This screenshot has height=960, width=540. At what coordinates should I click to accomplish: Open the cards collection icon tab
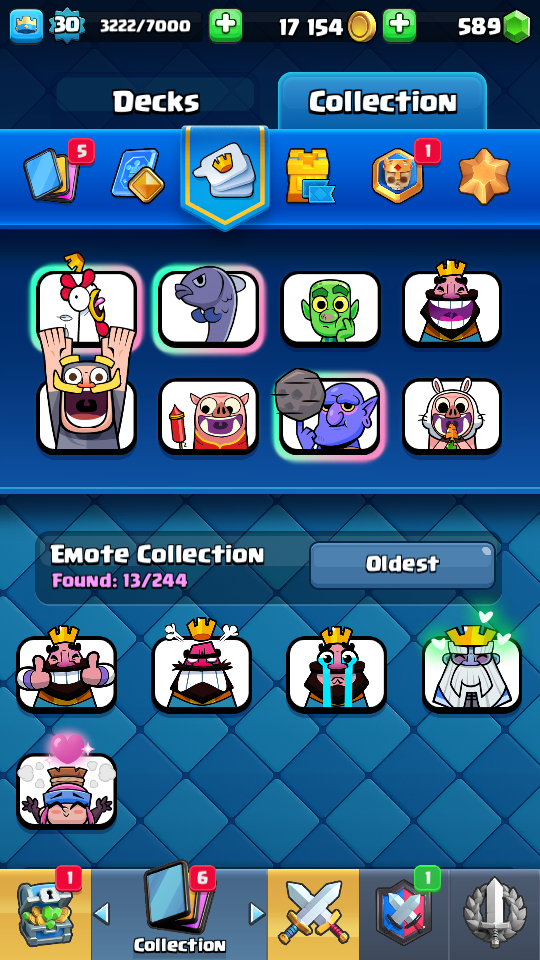51,174
